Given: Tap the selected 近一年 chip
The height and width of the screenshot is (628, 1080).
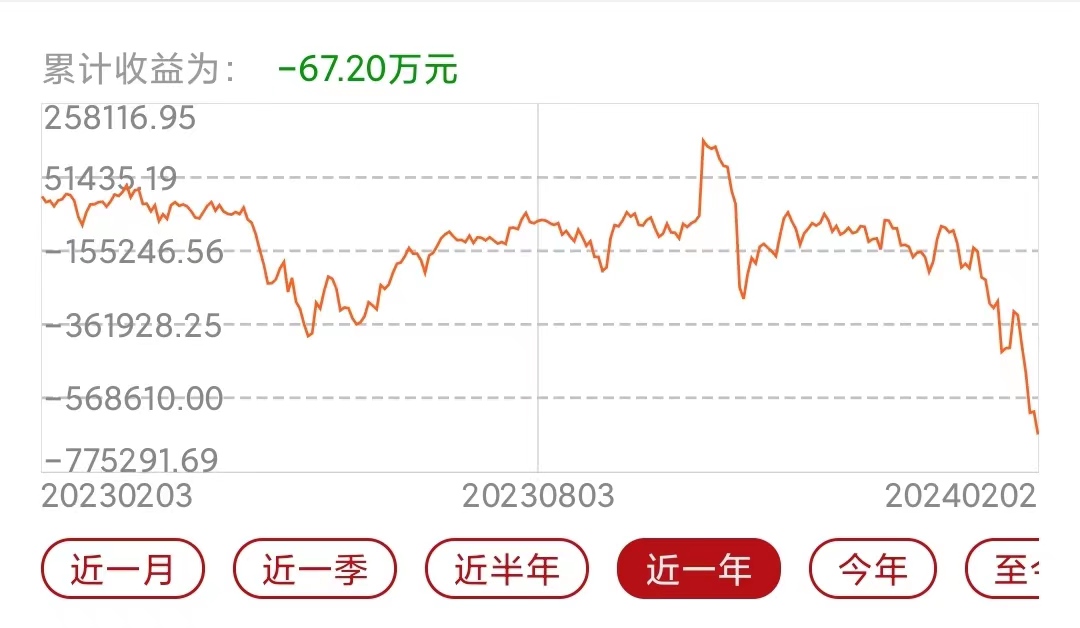Looking at the screenshot, I should tap(698, 569).
